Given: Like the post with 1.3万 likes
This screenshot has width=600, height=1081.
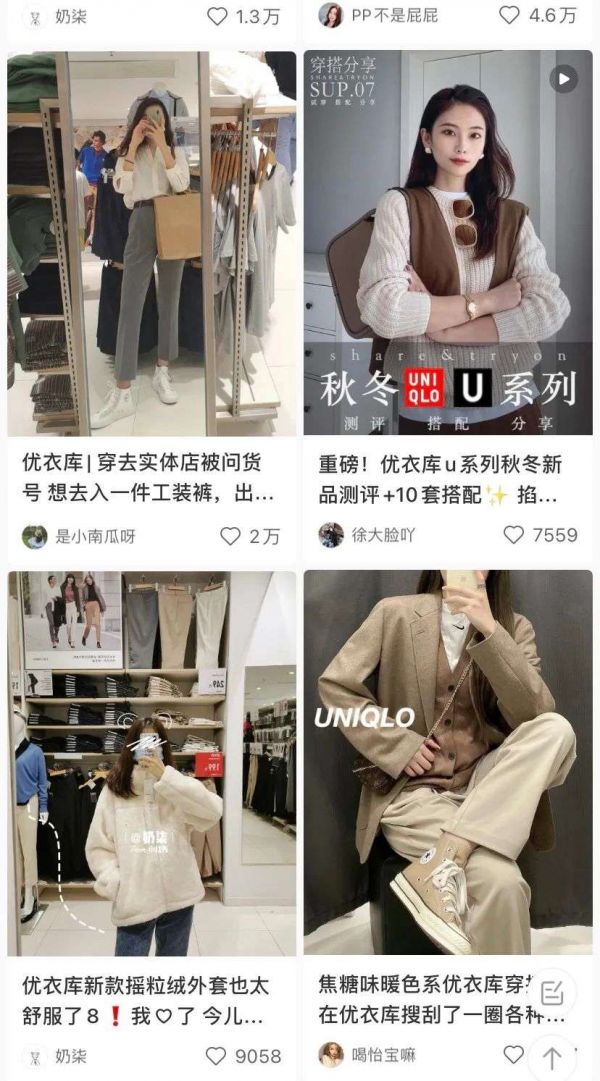Looking at the screenshot, I should click(217, 16).
